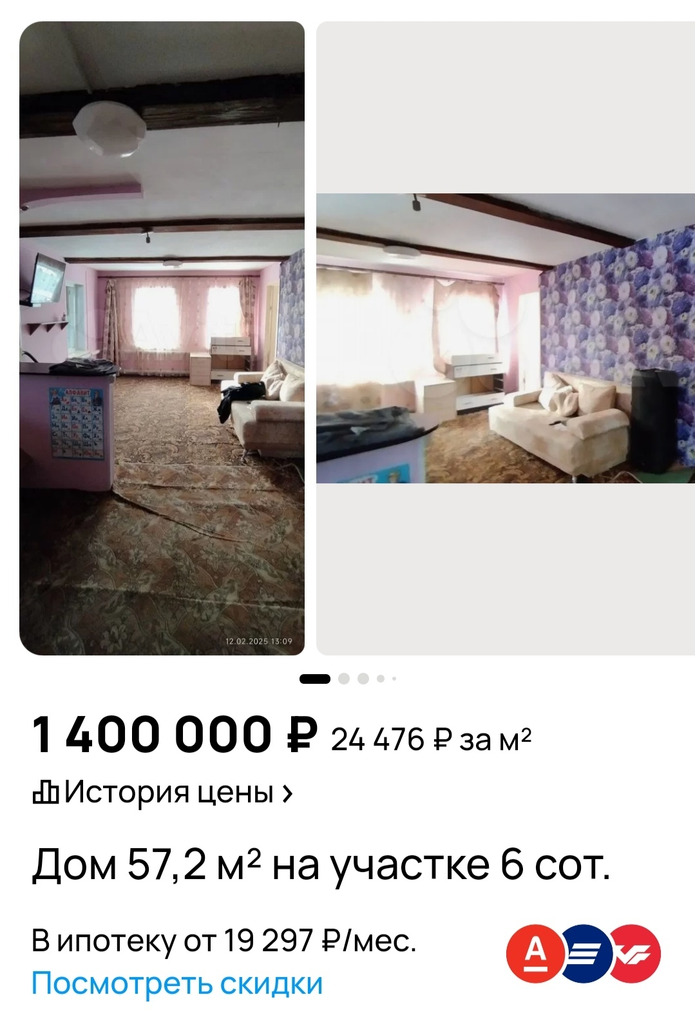Open the first listing photo full screen
The width and height of the screenshot is (696, 1024).
[162, 338]
